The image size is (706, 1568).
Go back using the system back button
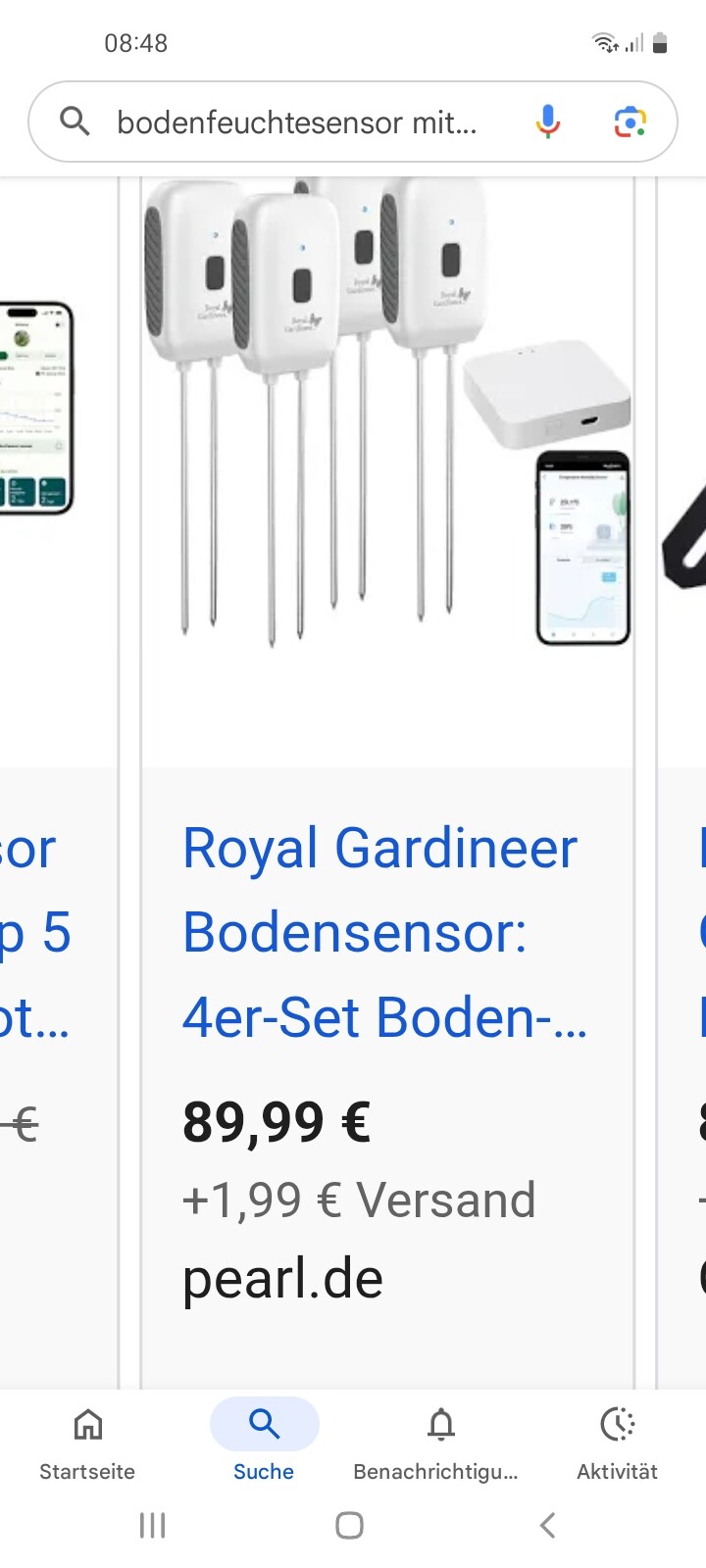click(547, 1525)
